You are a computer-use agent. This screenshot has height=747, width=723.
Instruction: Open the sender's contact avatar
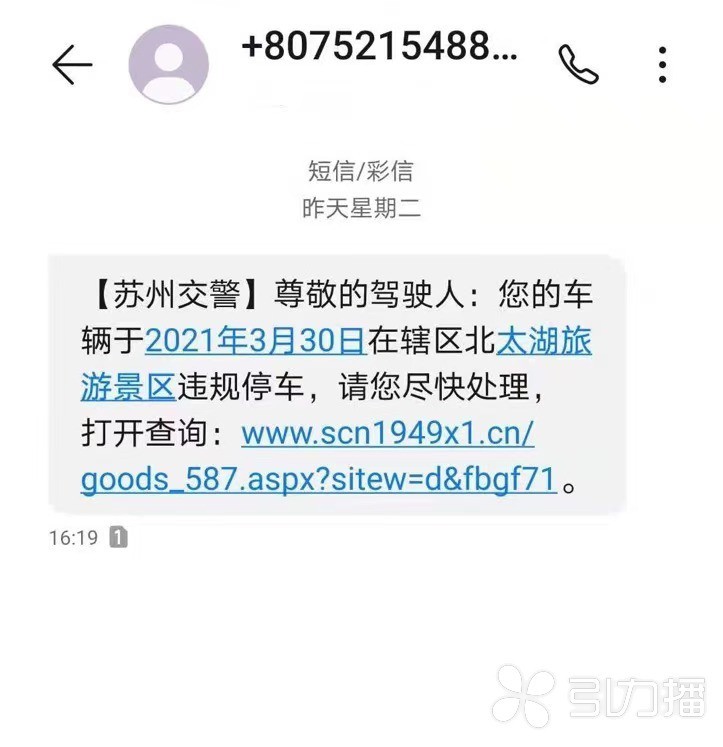coord(168,65)
